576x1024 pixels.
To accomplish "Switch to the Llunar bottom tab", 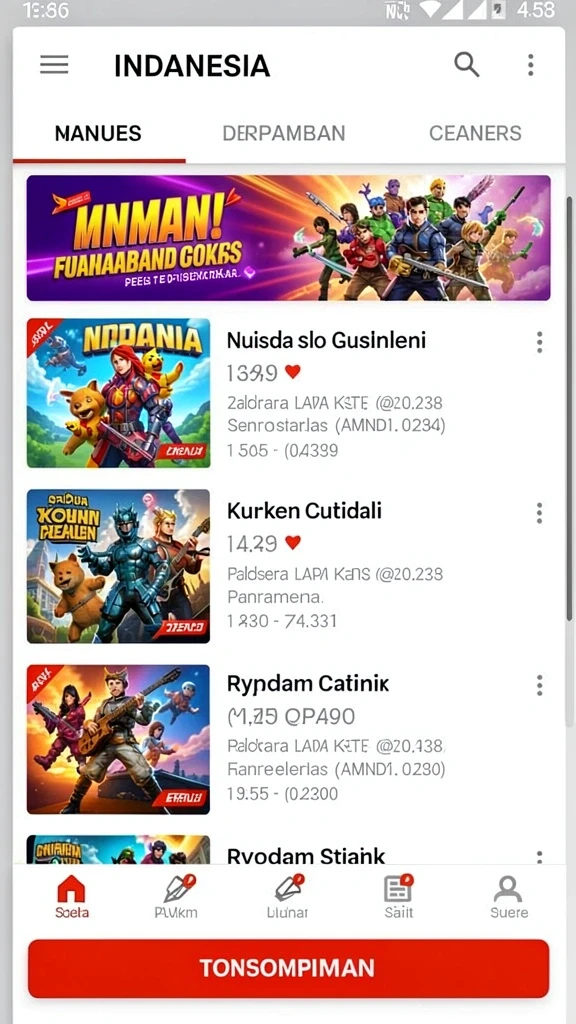I will pyautogui.click(x=287, y=897).
